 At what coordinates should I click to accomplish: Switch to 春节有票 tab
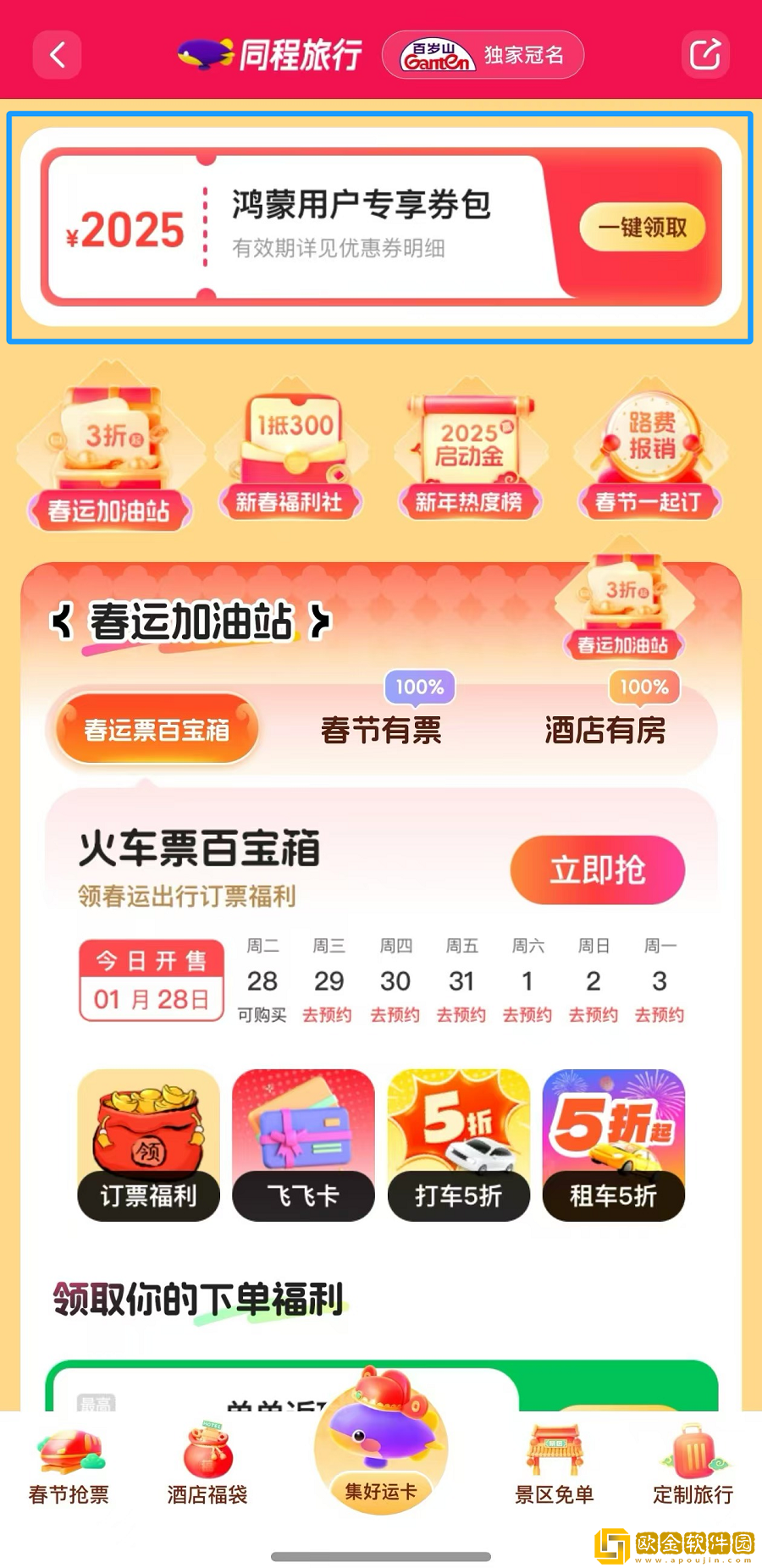[381, 730]
